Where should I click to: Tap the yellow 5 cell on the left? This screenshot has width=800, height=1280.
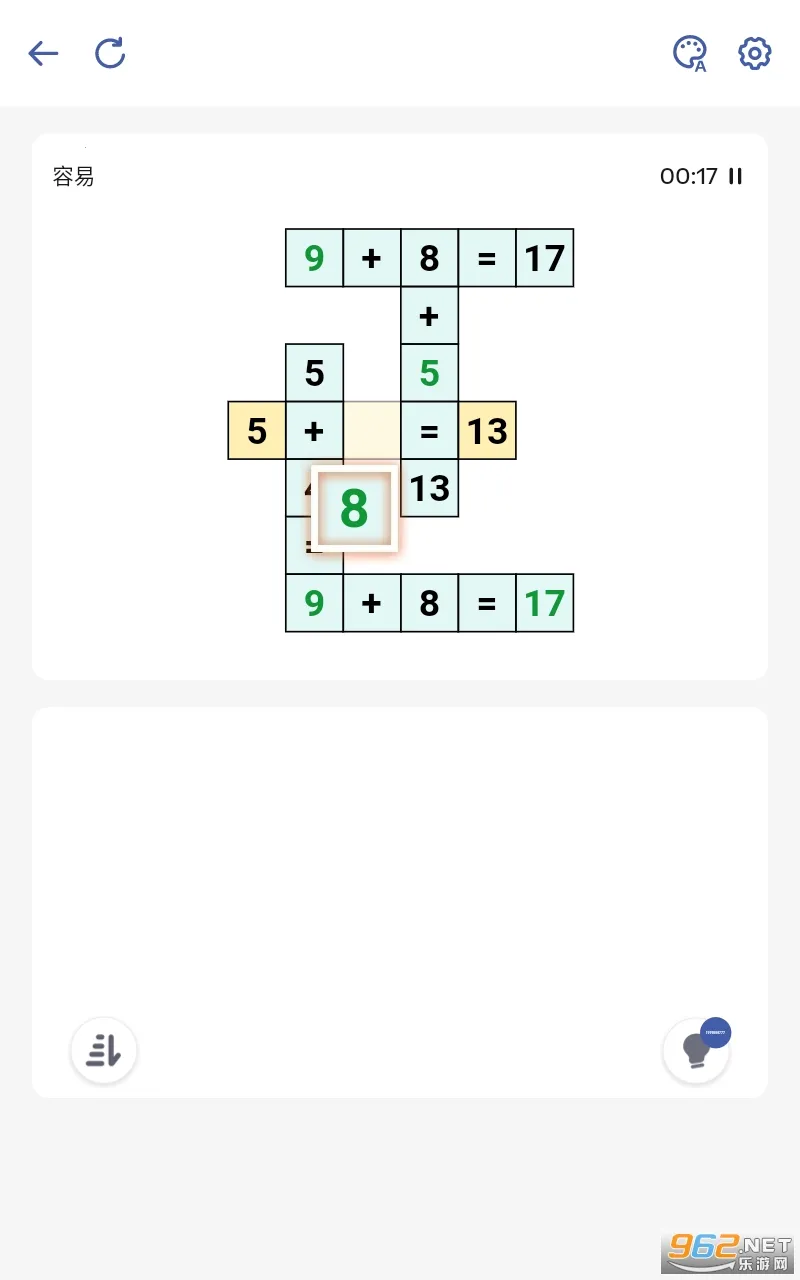coord(256,430)
